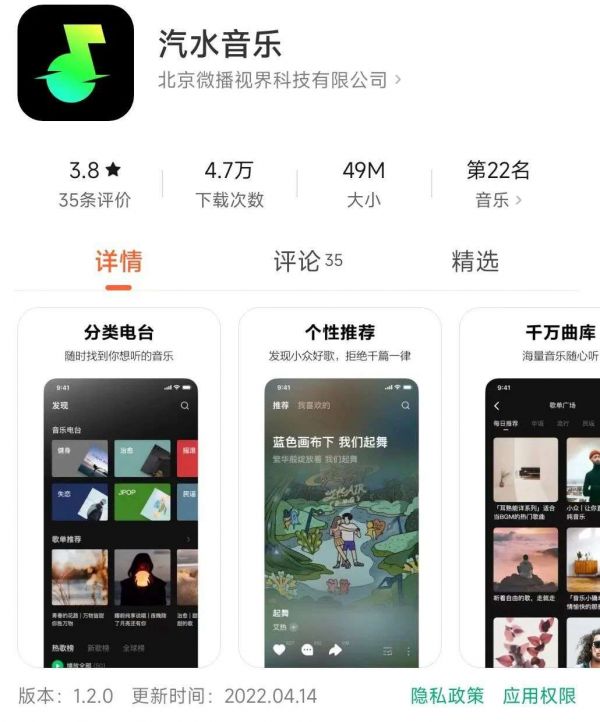The image size is (600, 722).
Task: Open the 个性推荐 screenshot preview
Action: tap(340, 490)
